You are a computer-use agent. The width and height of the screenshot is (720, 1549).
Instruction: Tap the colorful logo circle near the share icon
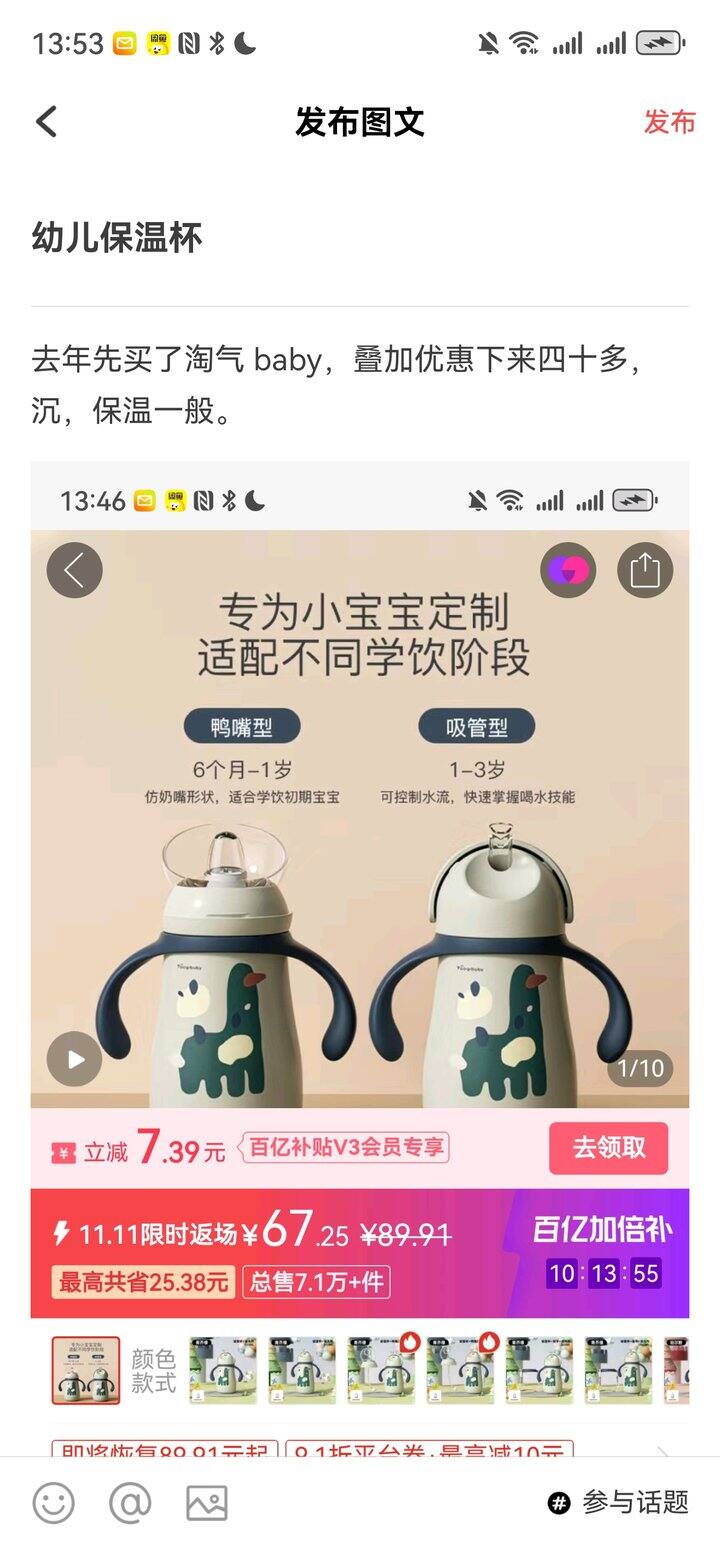(x=568, y=569)
